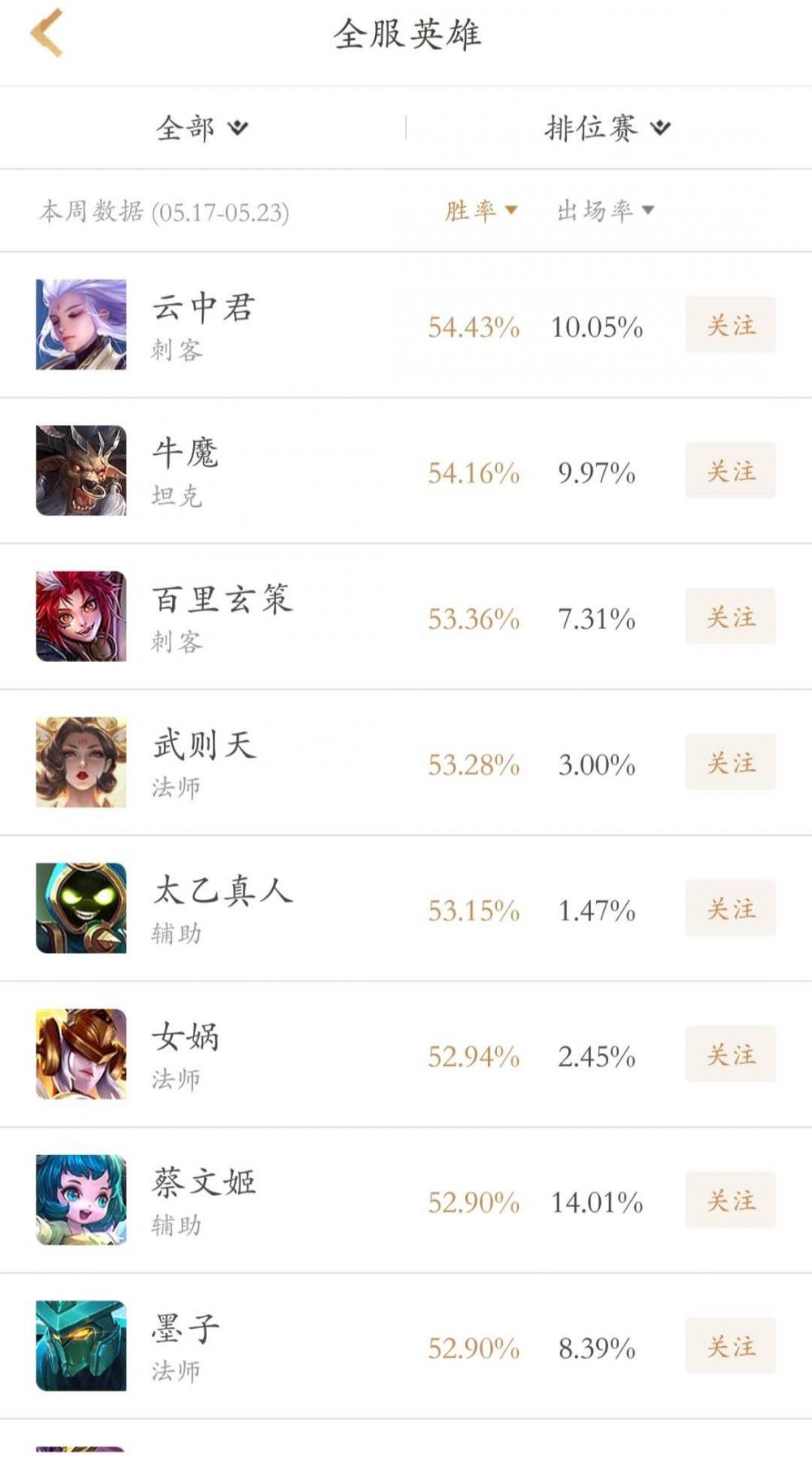Sort heroes by 出场率
Viewport: 812px width, 1459px height.
[605, 211]
